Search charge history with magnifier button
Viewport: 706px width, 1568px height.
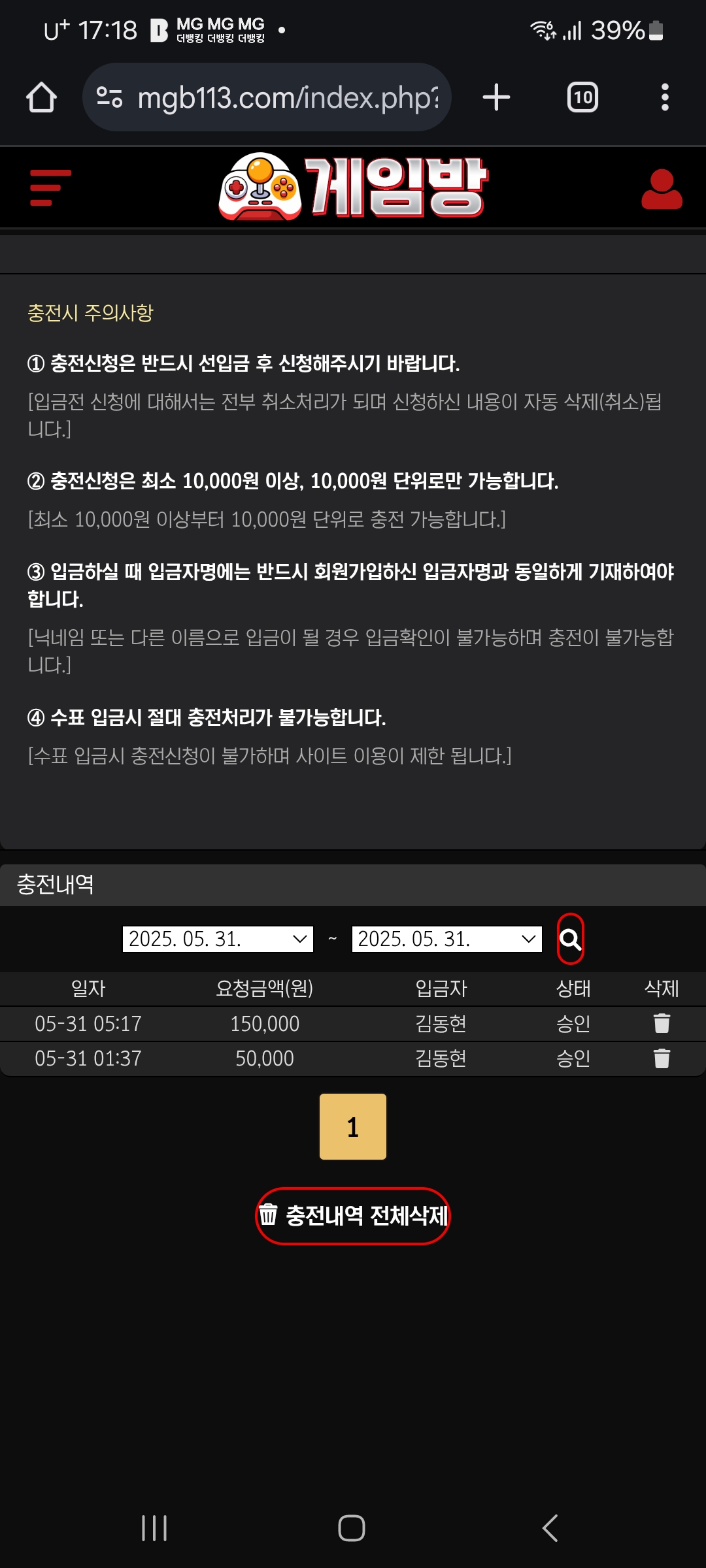pyautogui.click(x=570, y=939)
